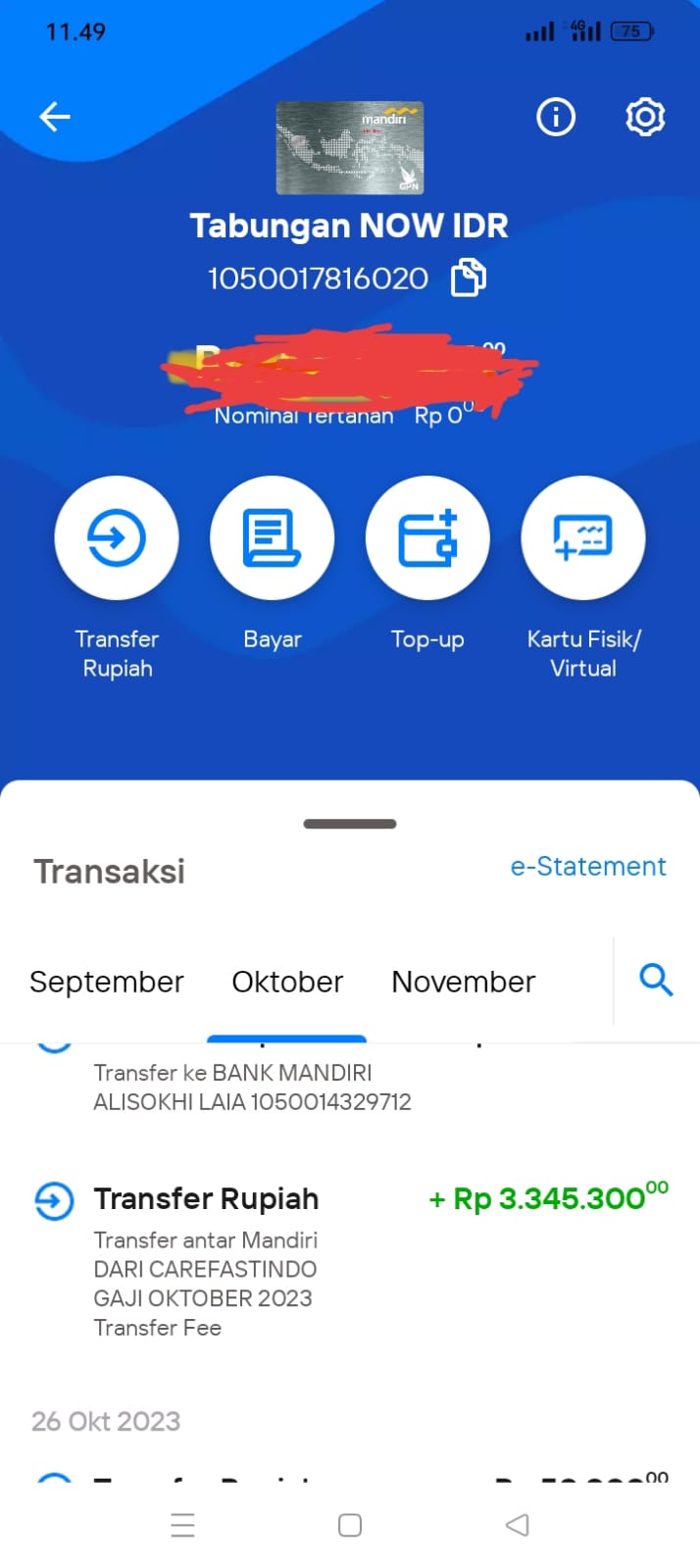Tap the system back button

click(517, 1525)
